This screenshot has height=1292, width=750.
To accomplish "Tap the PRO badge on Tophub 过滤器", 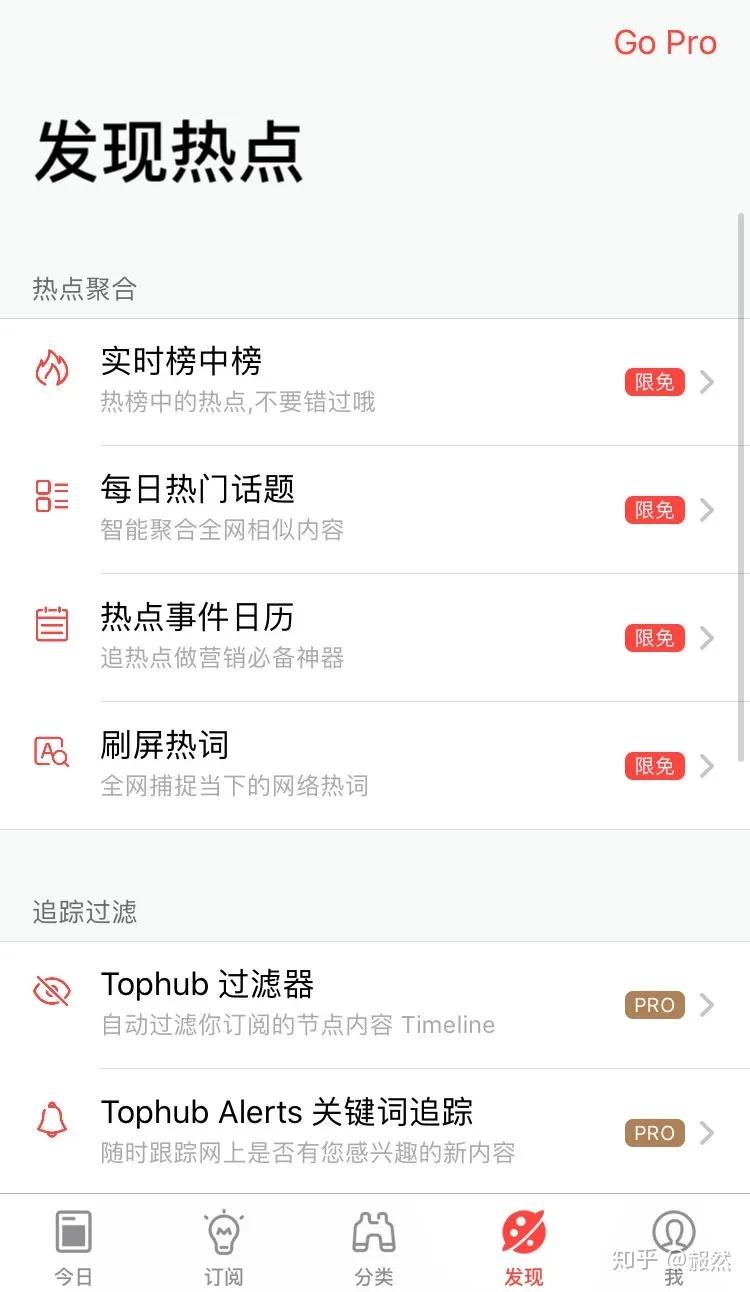I will tap(654, 1005).
